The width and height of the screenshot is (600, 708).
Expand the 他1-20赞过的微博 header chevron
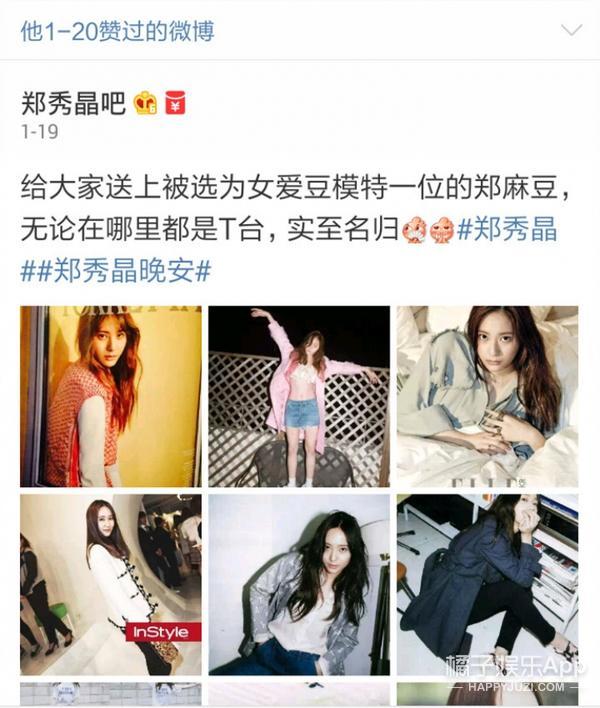(x=571, y=30)
